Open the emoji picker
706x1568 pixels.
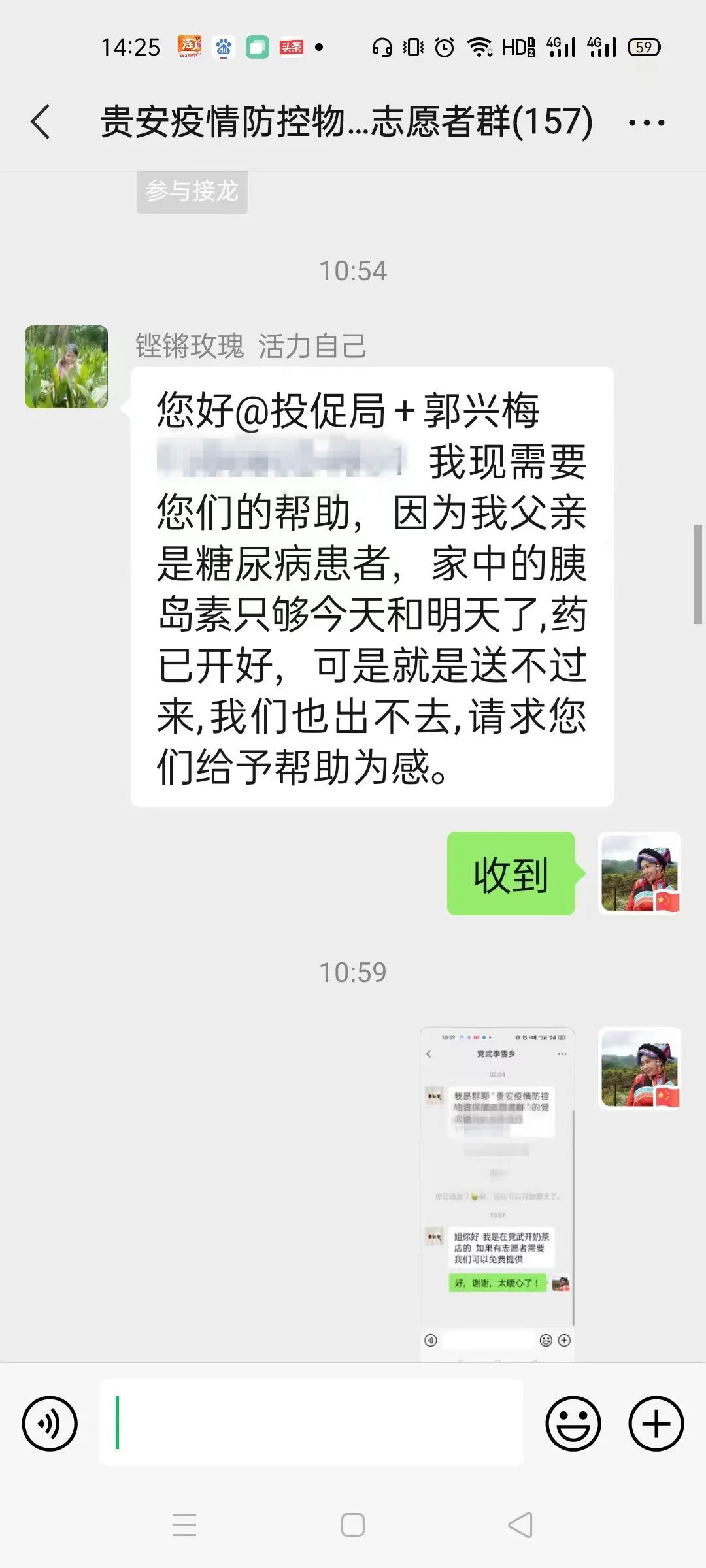[573, 1424]
